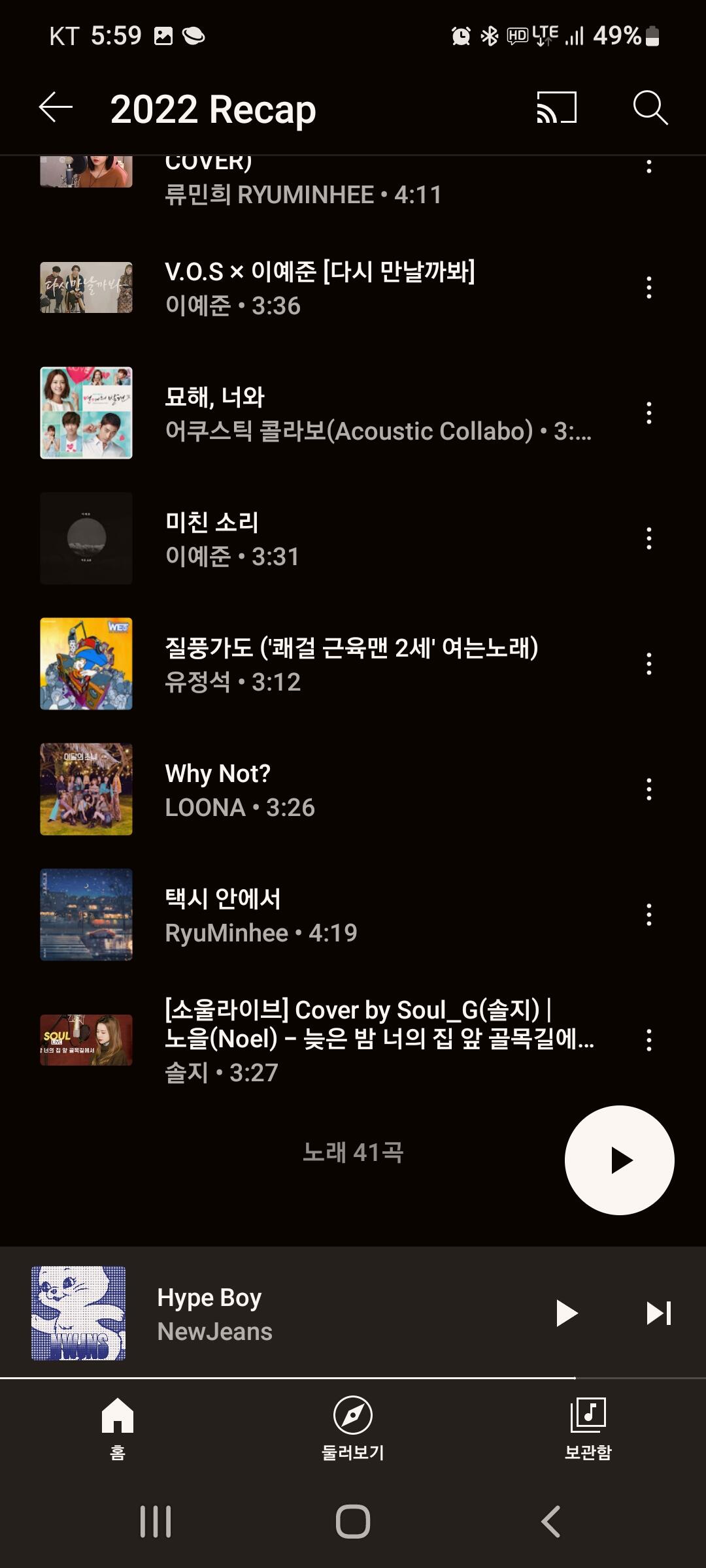The width and height of the screenshot is (706, 1568).
Task: Switch to the 둘러보기 tab
Action: point(353,1428)
